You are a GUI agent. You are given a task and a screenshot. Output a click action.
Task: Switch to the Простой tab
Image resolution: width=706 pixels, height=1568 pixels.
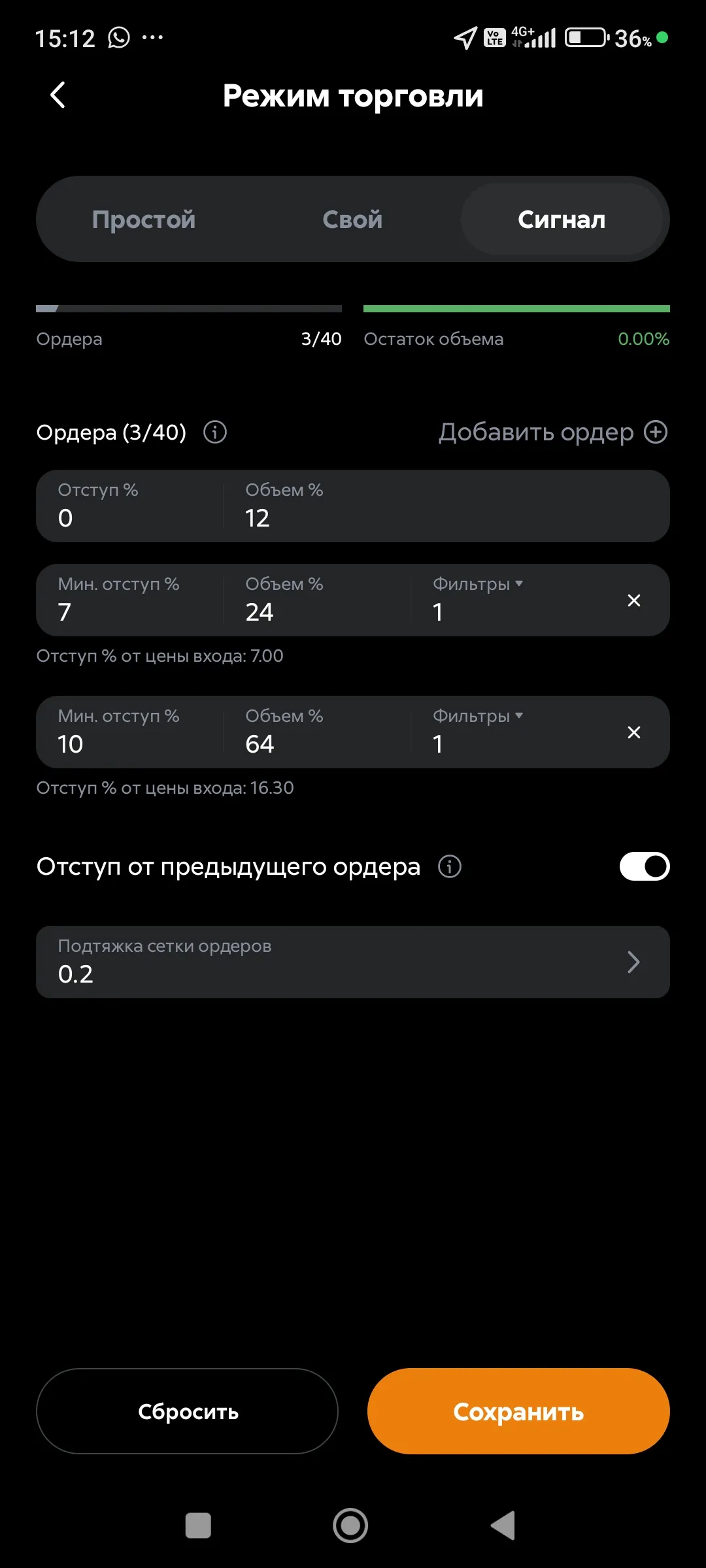145,219
